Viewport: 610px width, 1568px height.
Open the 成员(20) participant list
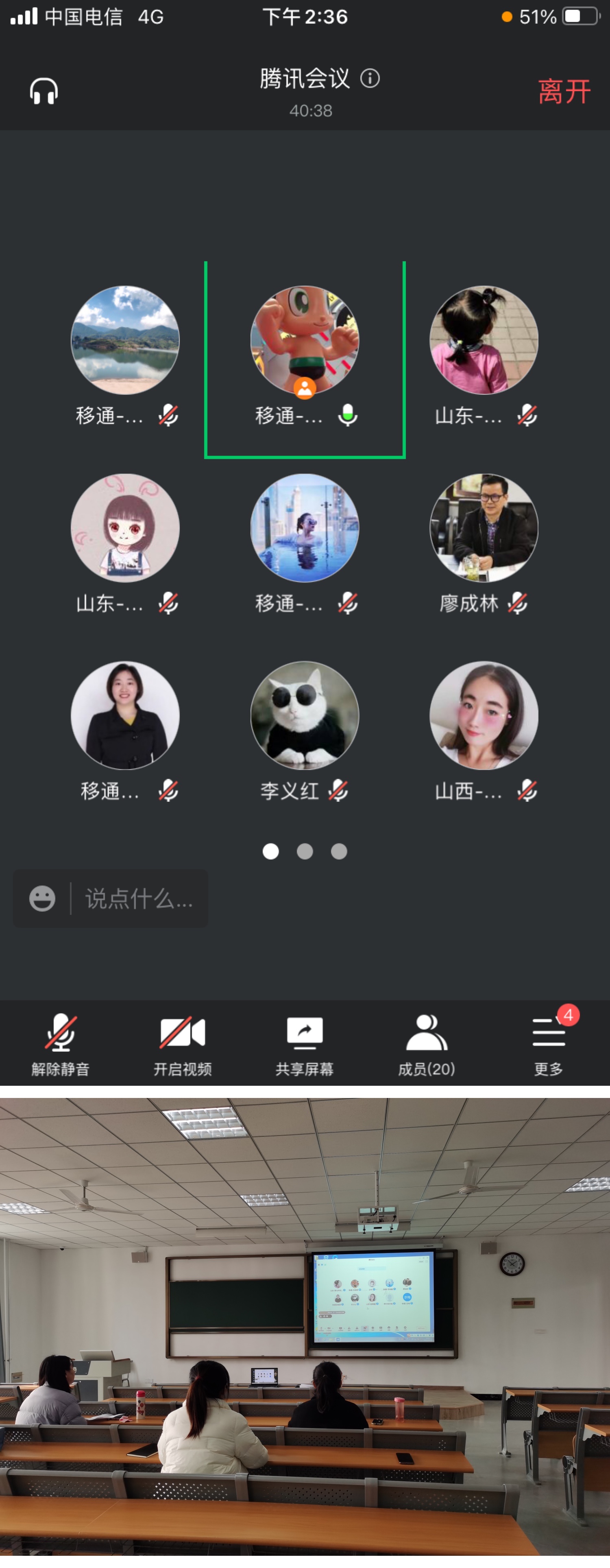pyautogui.click(x=426, y=1044)
